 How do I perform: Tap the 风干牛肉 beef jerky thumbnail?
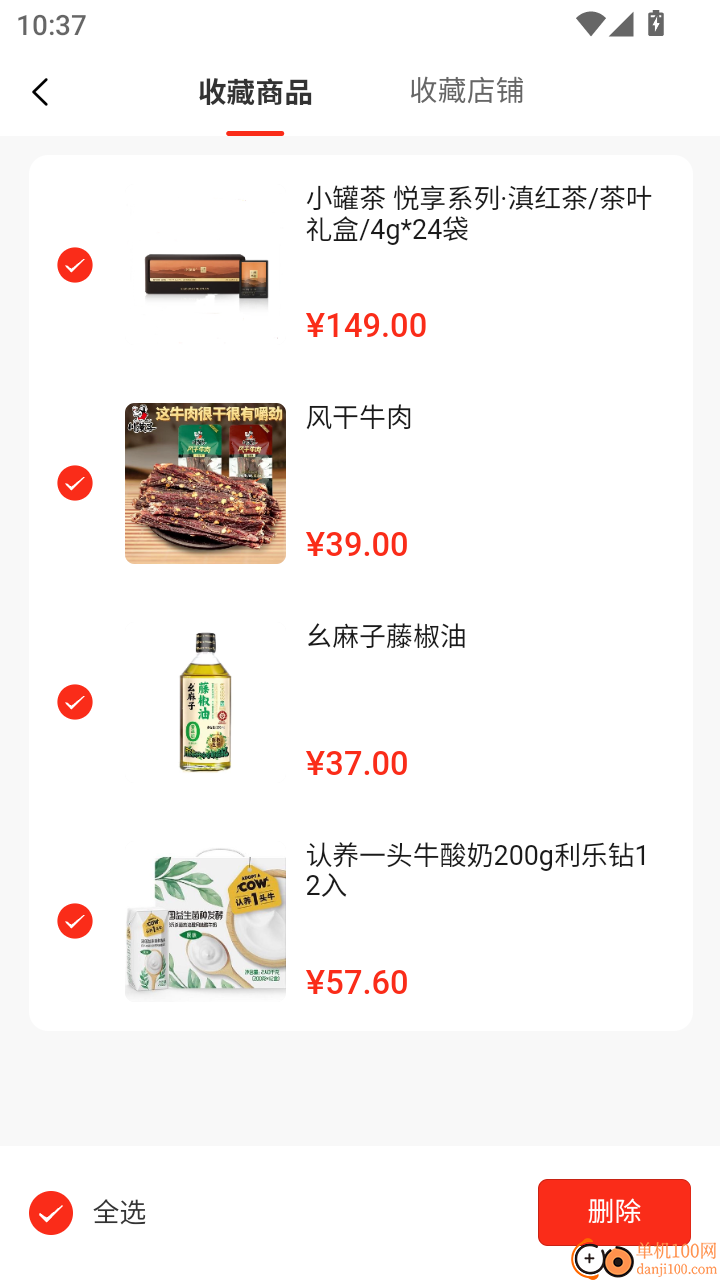coord(204,483)
